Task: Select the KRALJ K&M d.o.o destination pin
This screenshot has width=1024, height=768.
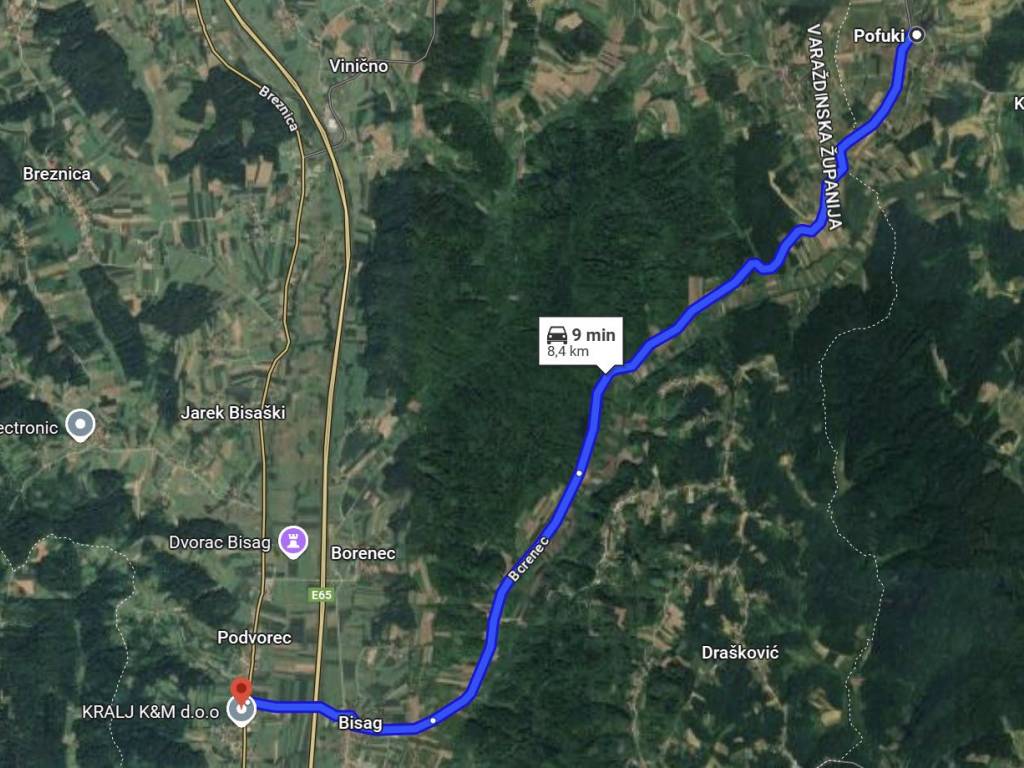Action: tap(240, 693)
